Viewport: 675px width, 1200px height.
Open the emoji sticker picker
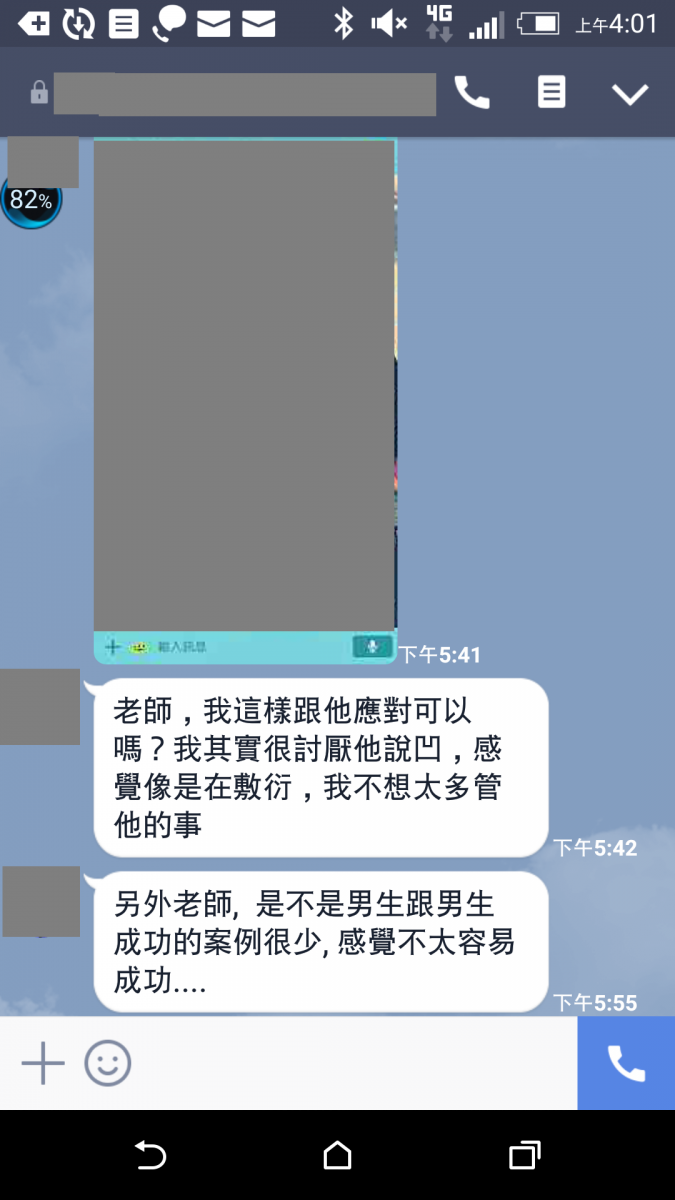click(x=108, y=1063)
